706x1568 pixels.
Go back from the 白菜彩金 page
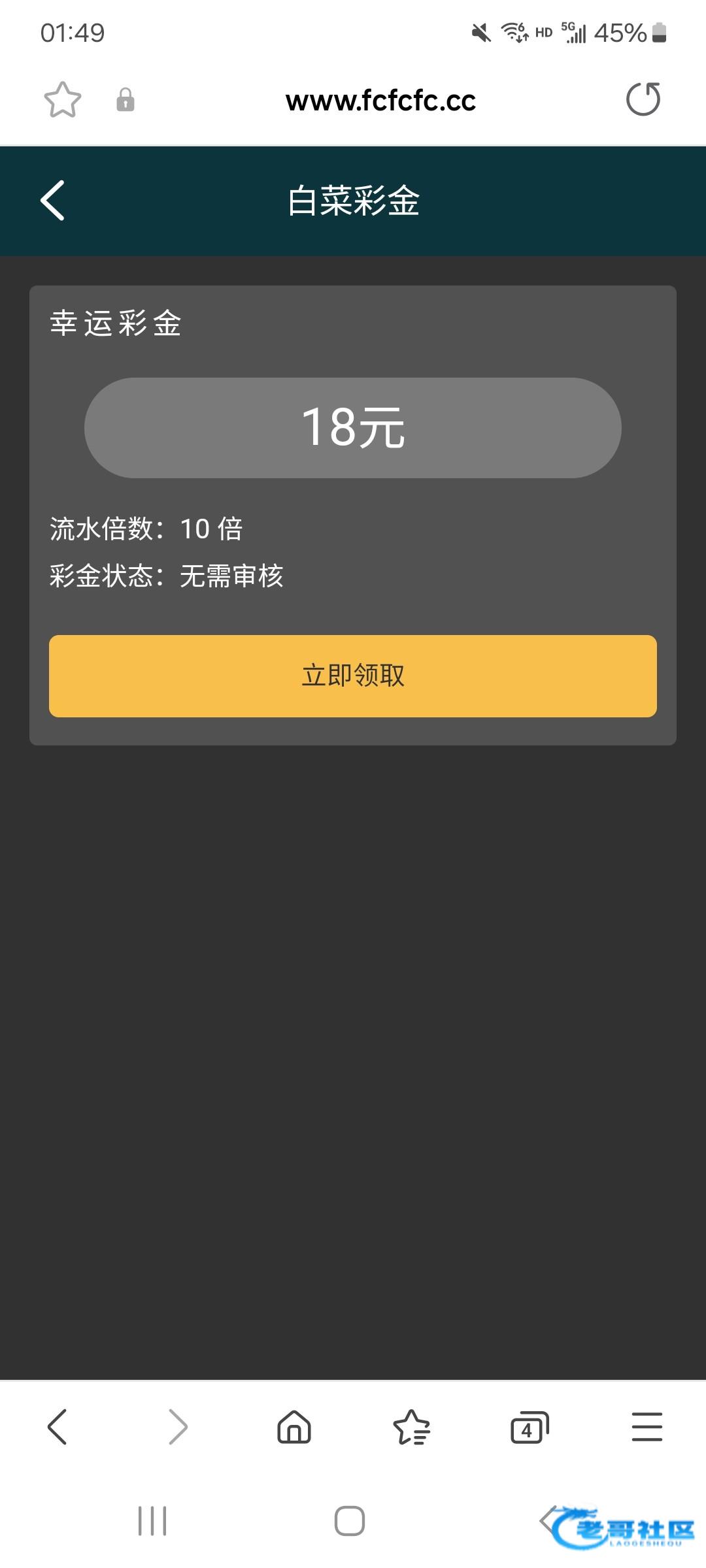coord(53,201)
